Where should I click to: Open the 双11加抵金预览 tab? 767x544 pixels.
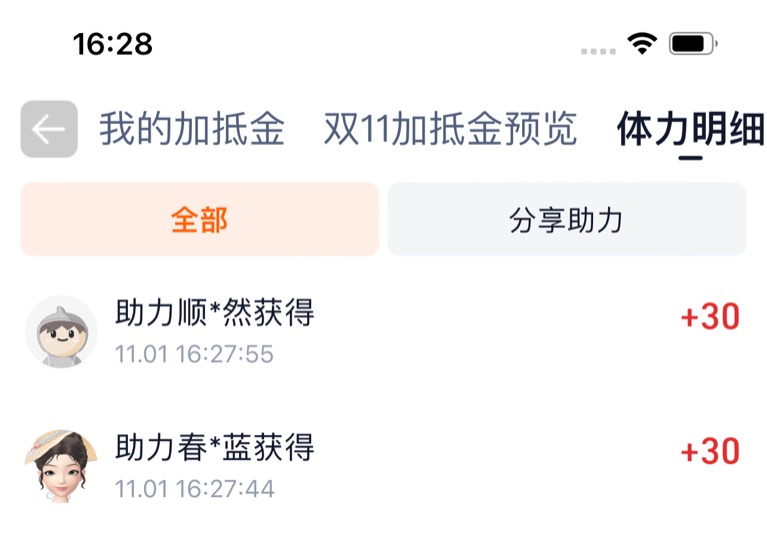point(450,130)
